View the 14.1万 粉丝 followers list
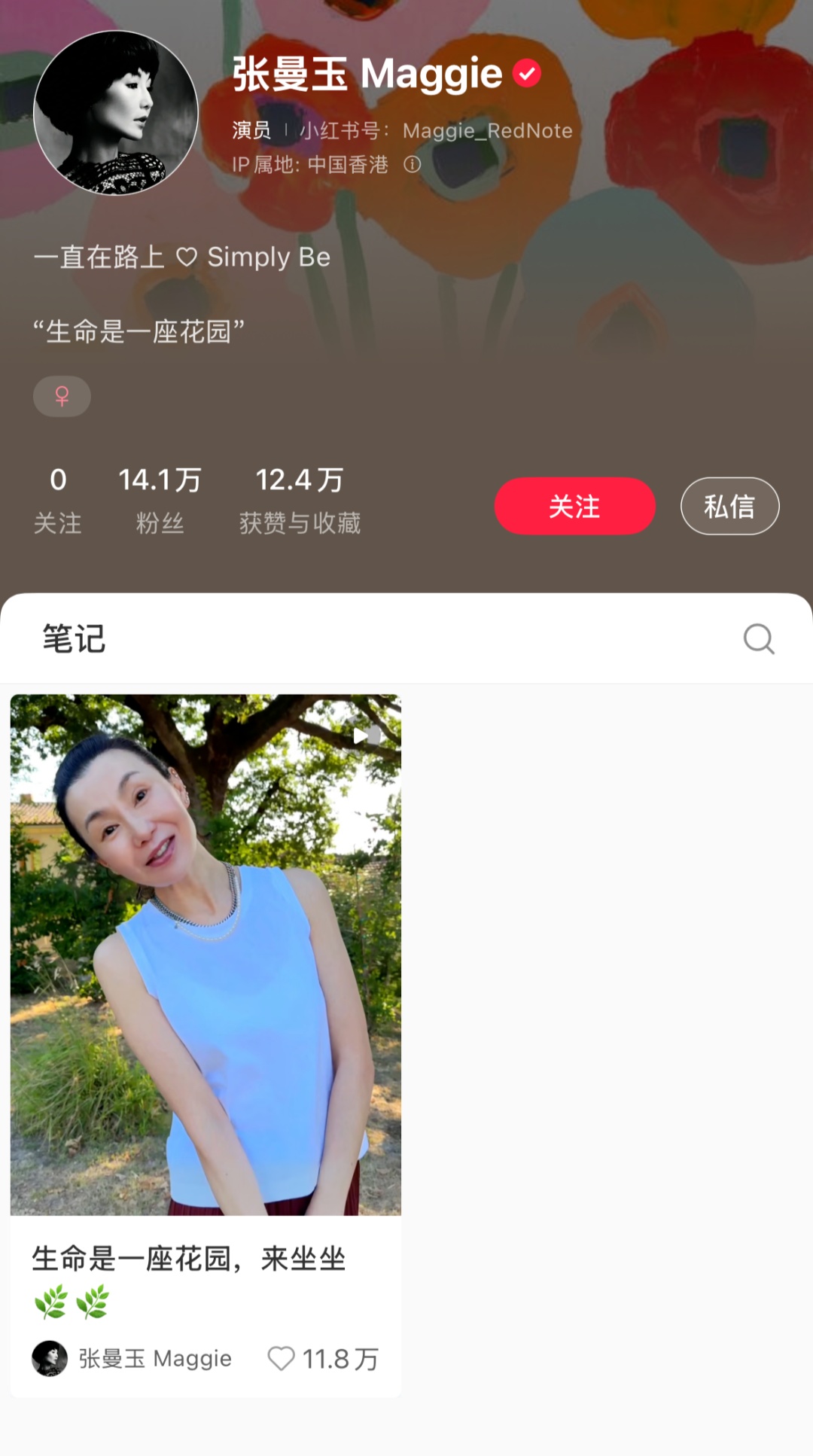Image resolution: width=813 pixels, height=1456 pixels. tap(160, 499)
